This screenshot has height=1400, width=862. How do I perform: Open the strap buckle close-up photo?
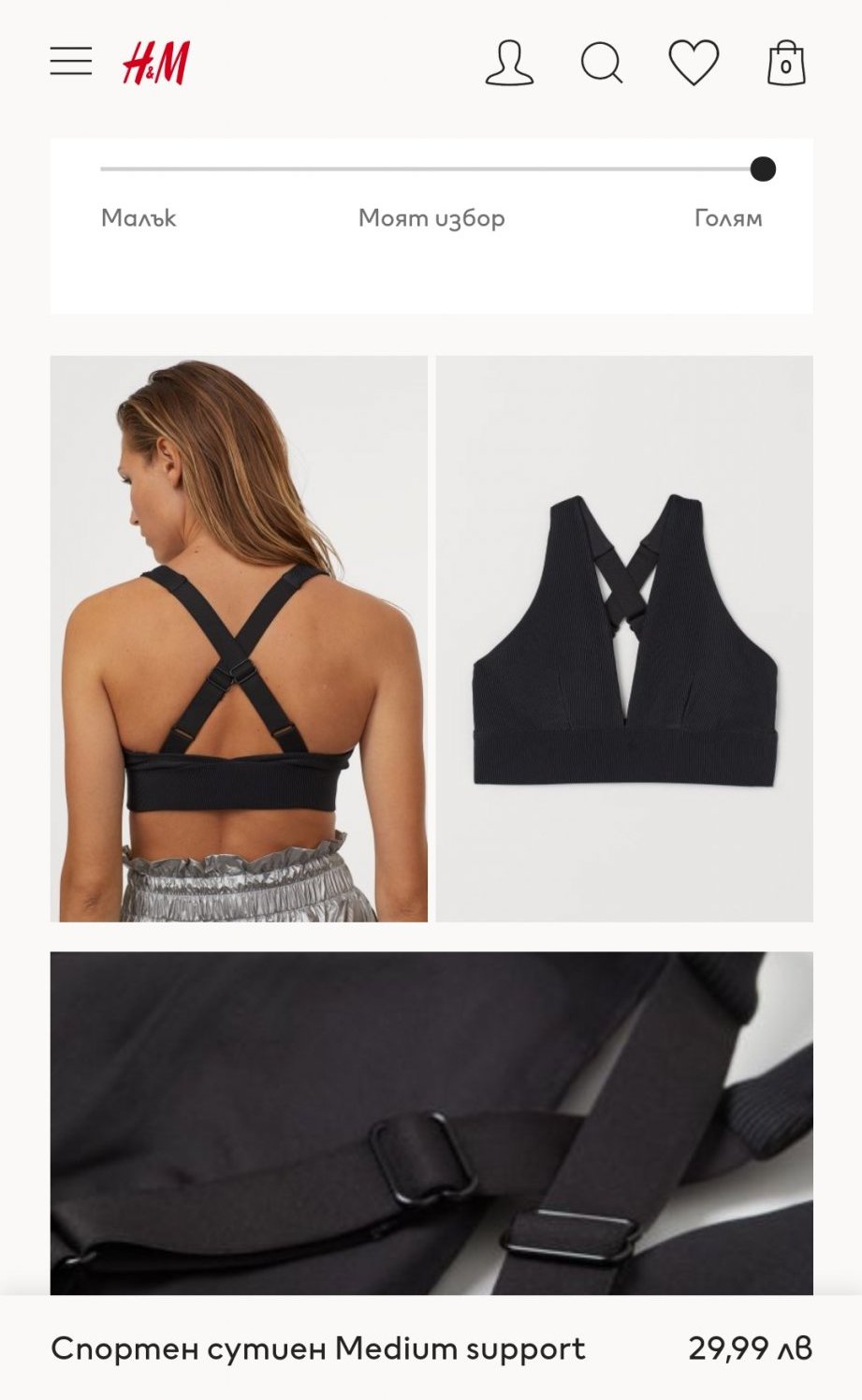point(431,1124)
